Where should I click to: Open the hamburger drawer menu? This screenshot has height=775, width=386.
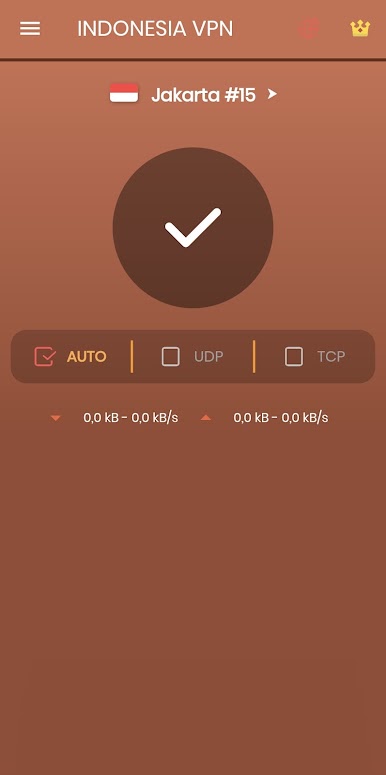(30, 29)
